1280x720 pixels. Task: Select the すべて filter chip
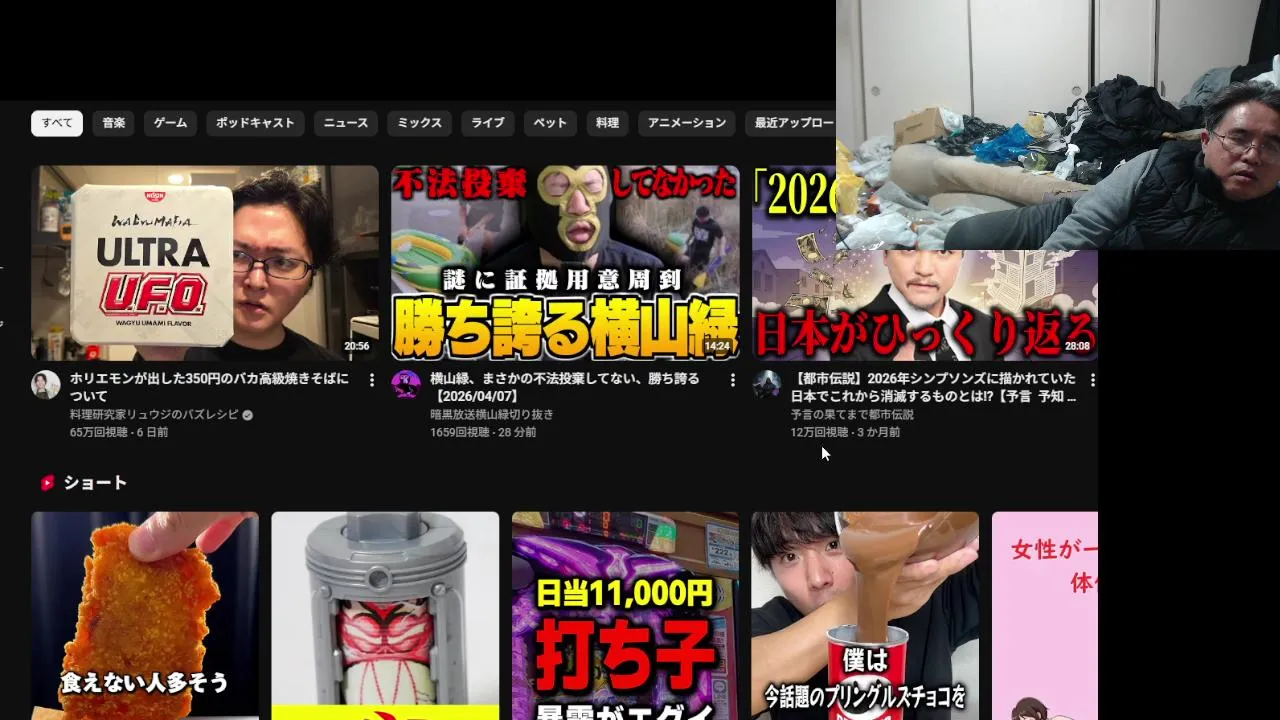[x=57, y=123]
